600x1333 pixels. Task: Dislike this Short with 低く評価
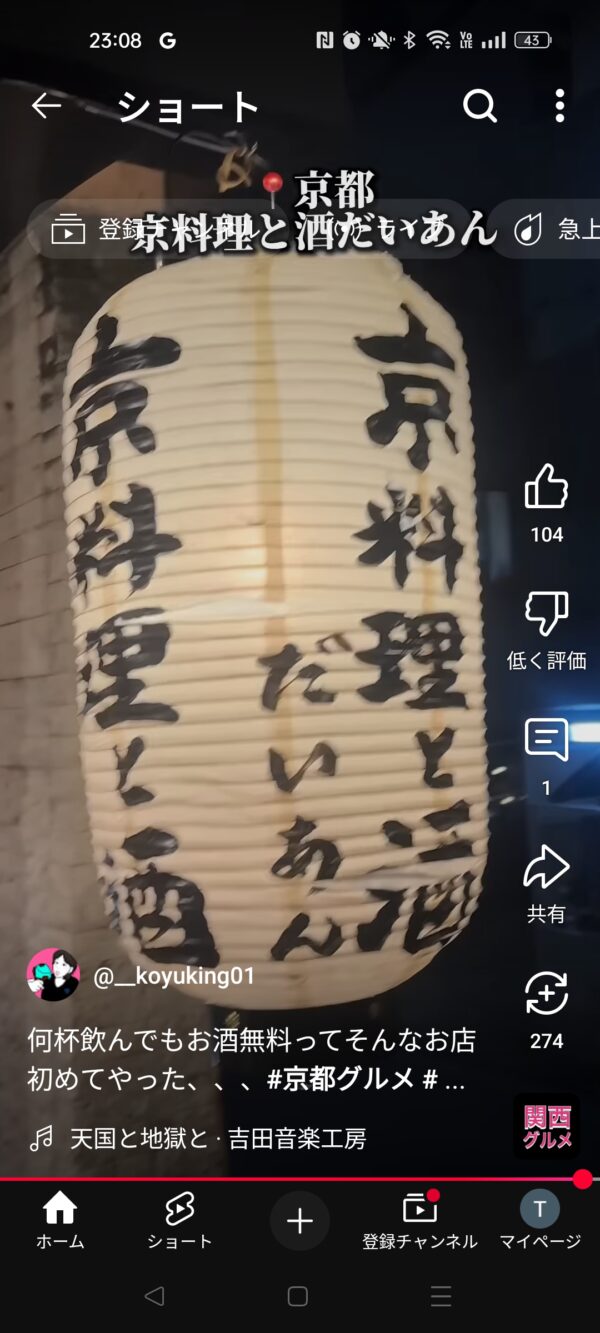click(x=546, y=614)
